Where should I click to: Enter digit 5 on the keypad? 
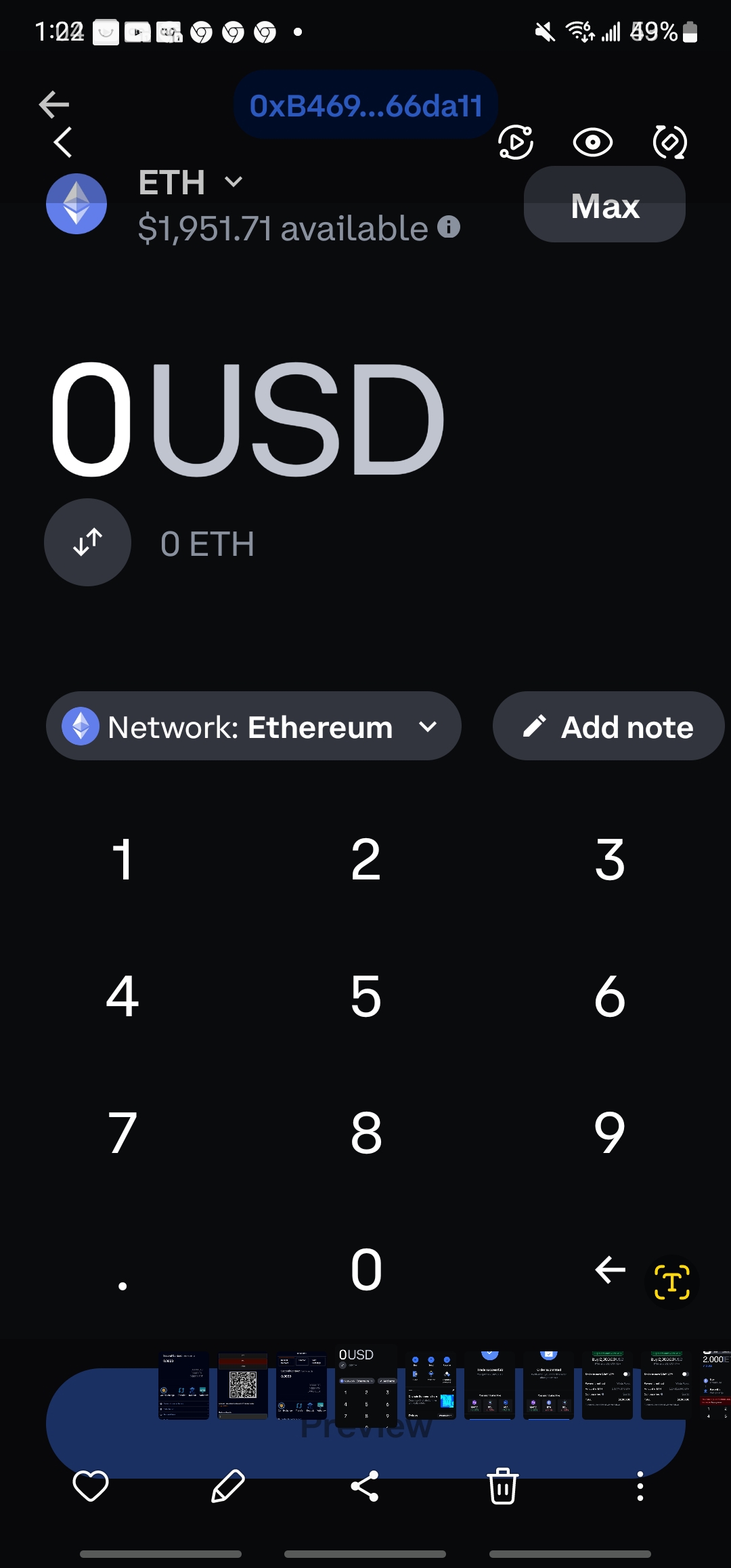point(365,997)
